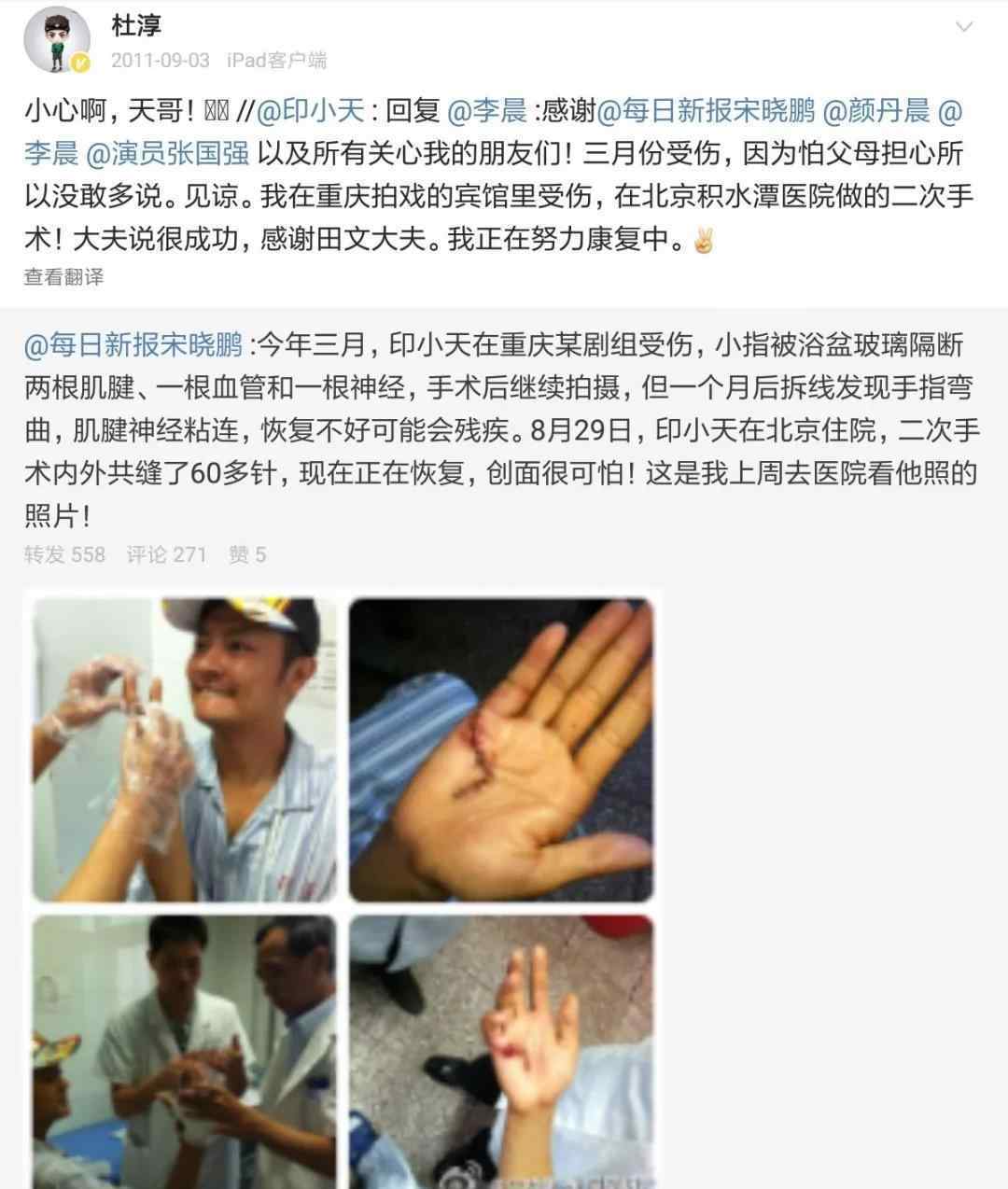View the 转发 558 reposts of quoted post
The width and height of the screenshot is (1008, 1189).
click(64, 554)
